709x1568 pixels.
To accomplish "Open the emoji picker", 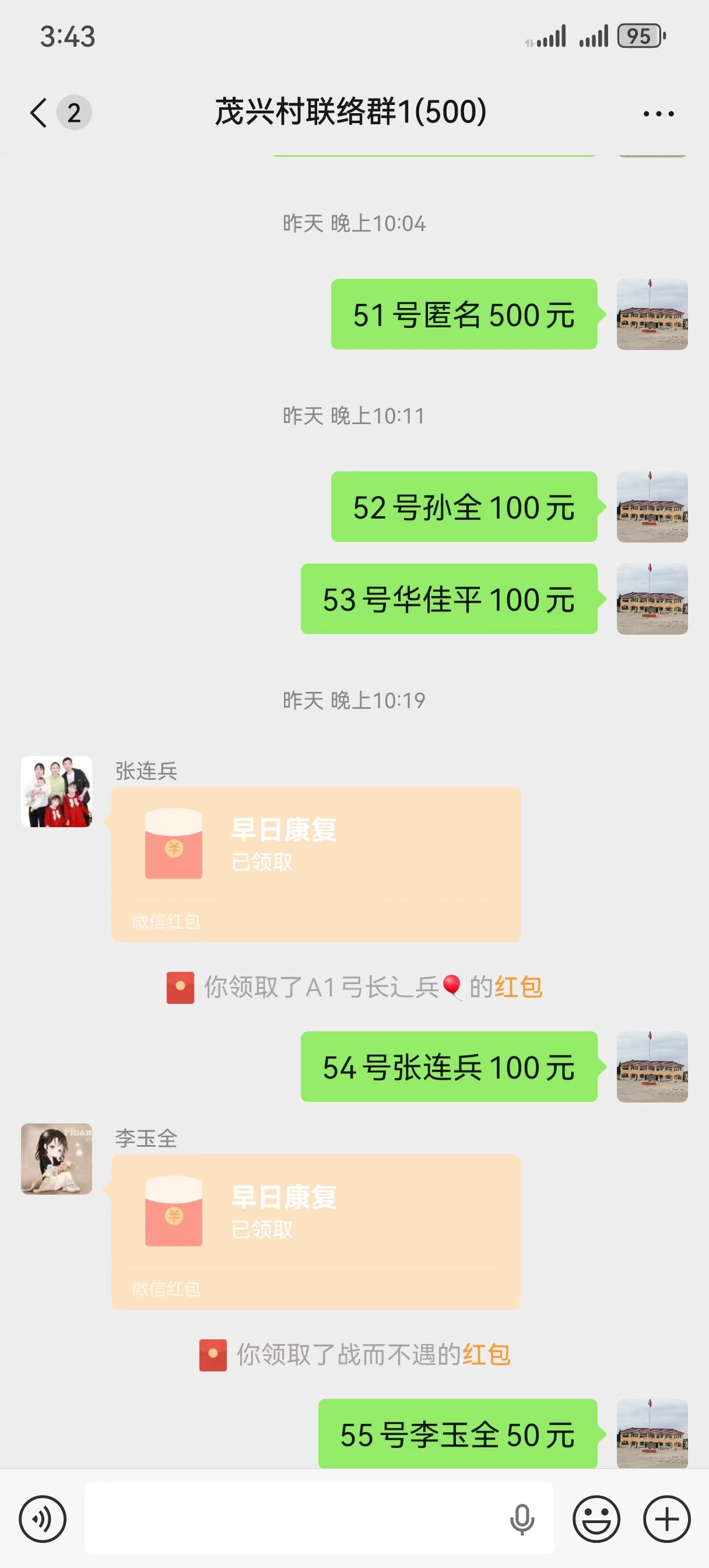I will click(596, 1518).
